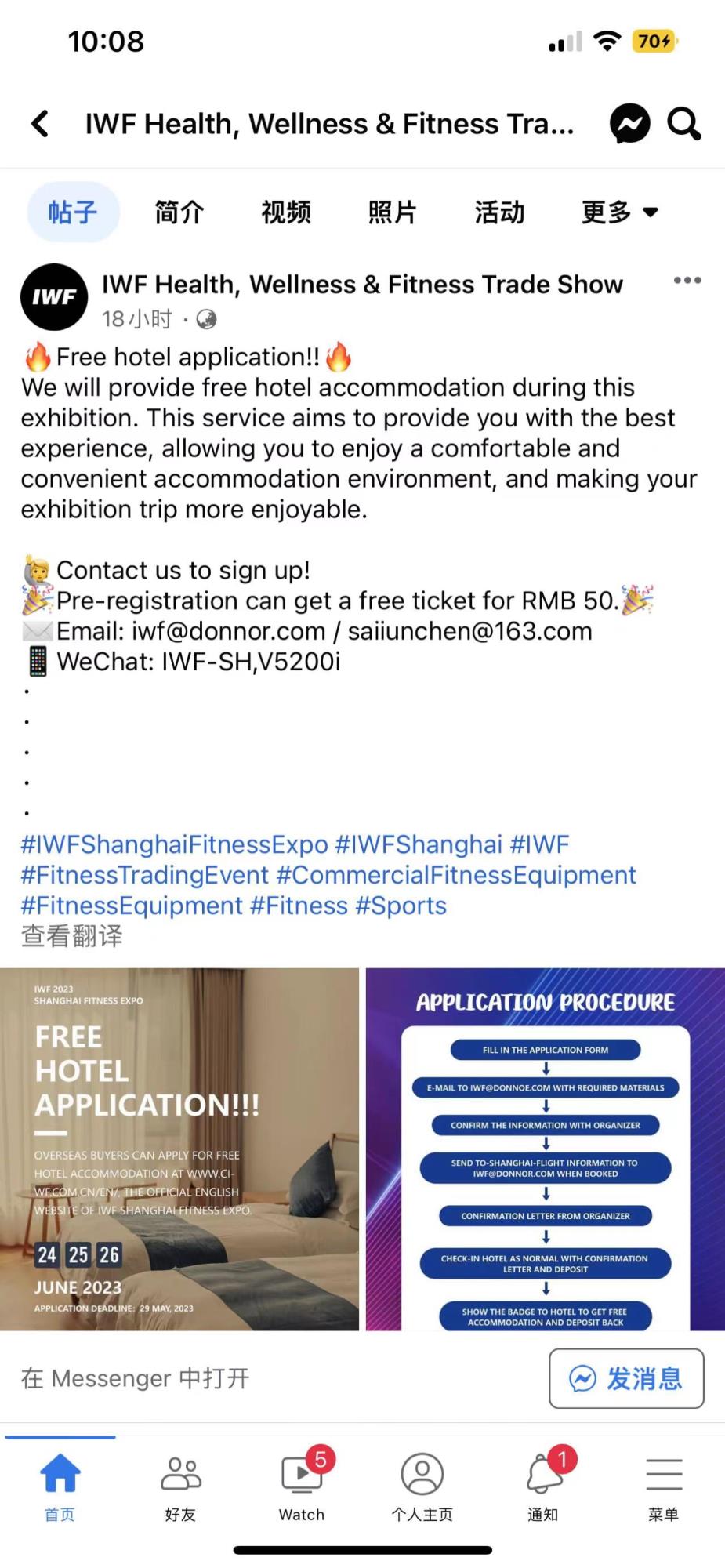View the Application Procedure image

(x=546, y=1149)
